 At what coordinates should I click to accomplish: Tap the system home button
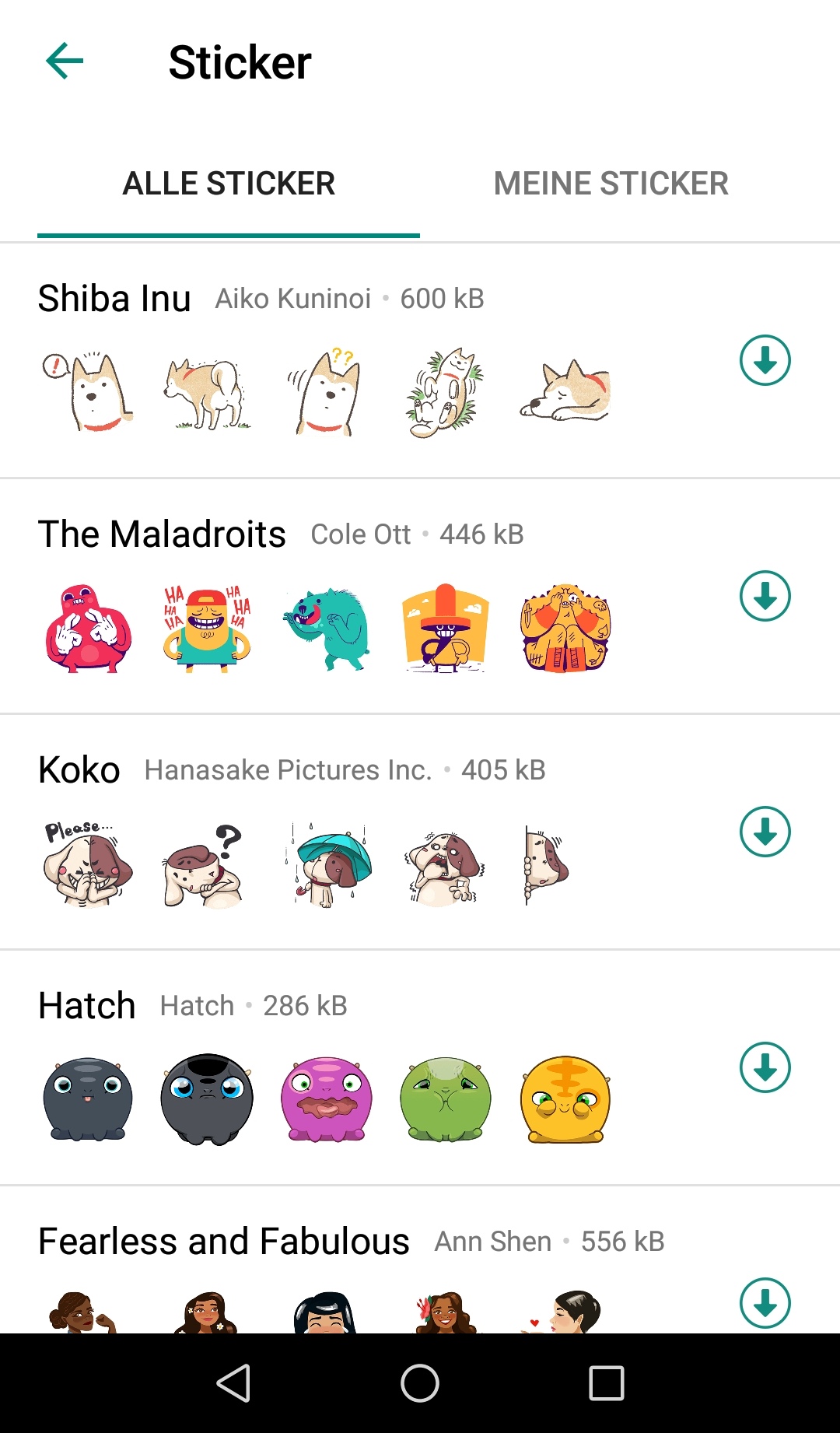click(420, 1383)
